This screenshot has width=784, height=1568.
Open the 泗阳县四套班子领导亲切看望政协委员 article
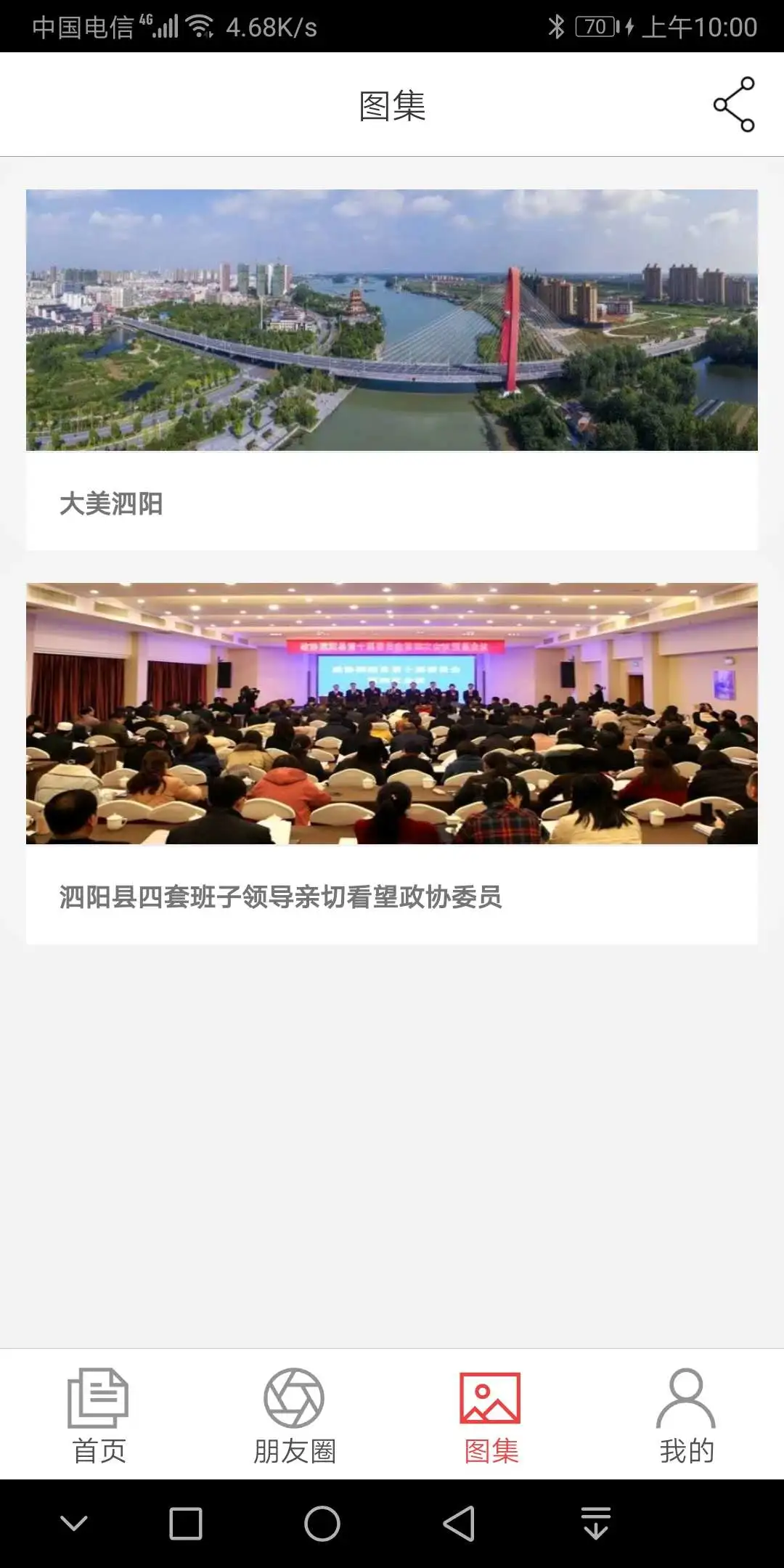[285, 896]
